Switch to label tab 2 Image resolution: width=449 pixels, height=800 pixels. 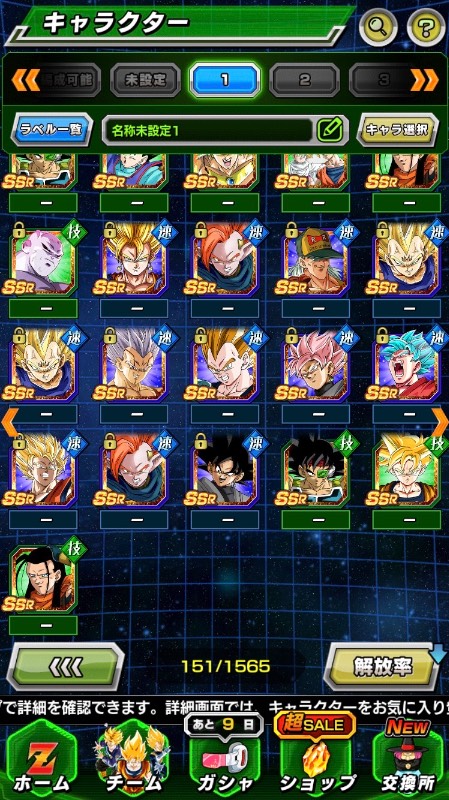coord(305,80)
